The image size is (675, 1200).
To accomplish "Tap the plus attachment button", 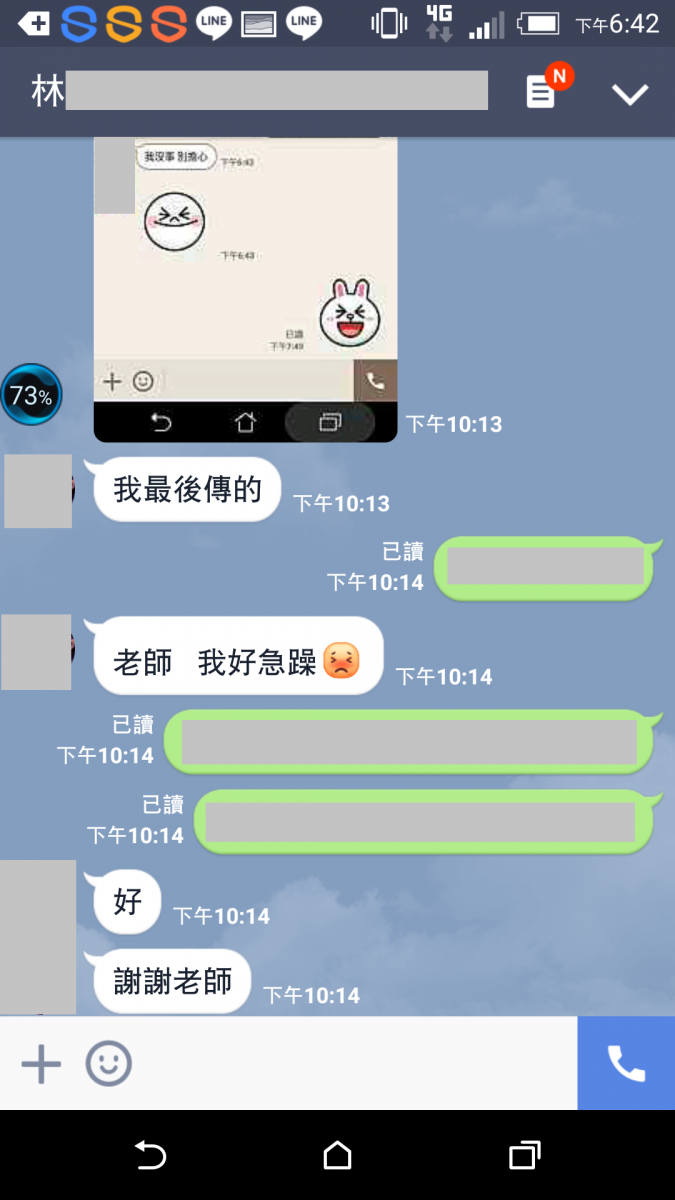I will pos(41,1063).
